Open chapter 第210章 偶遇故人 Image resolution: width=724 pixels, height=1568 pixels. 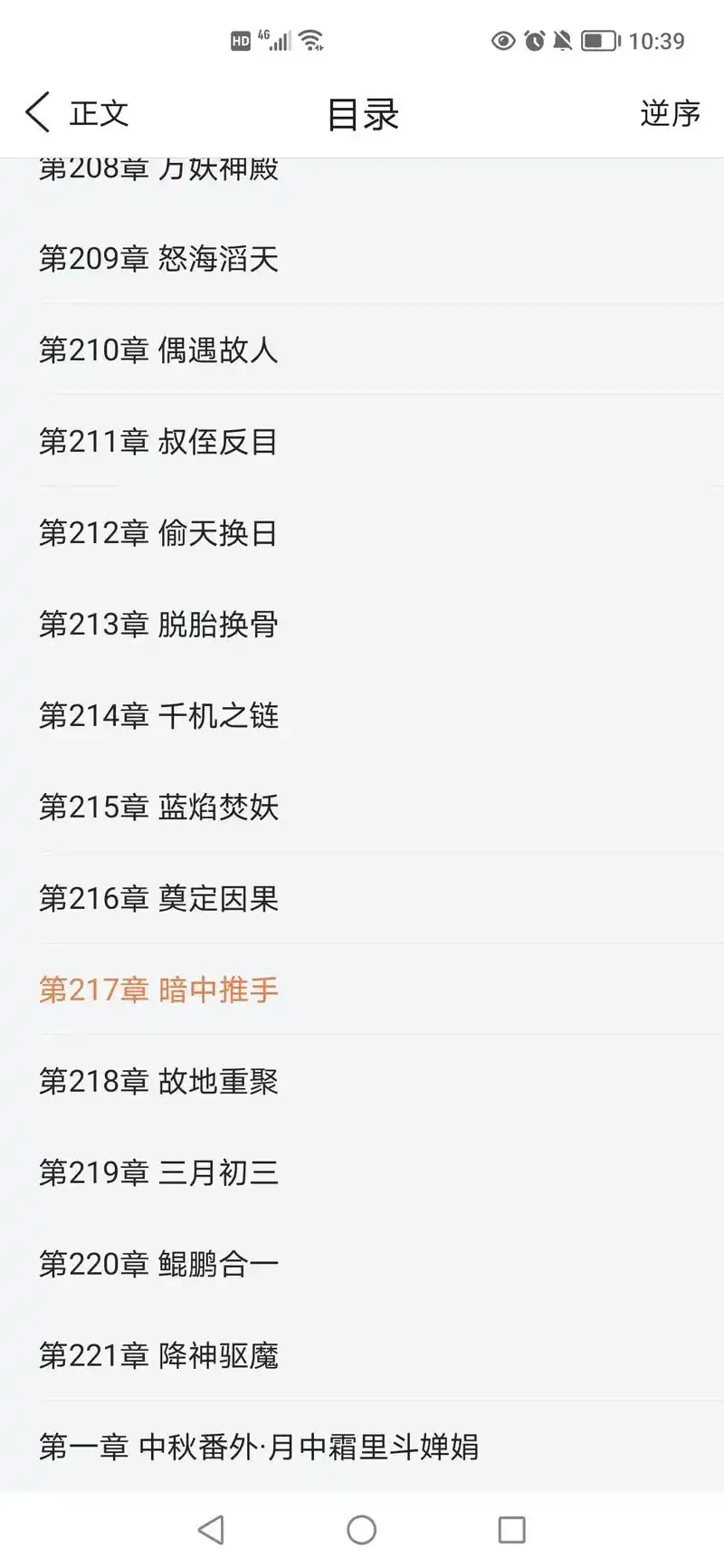(159, 350)
